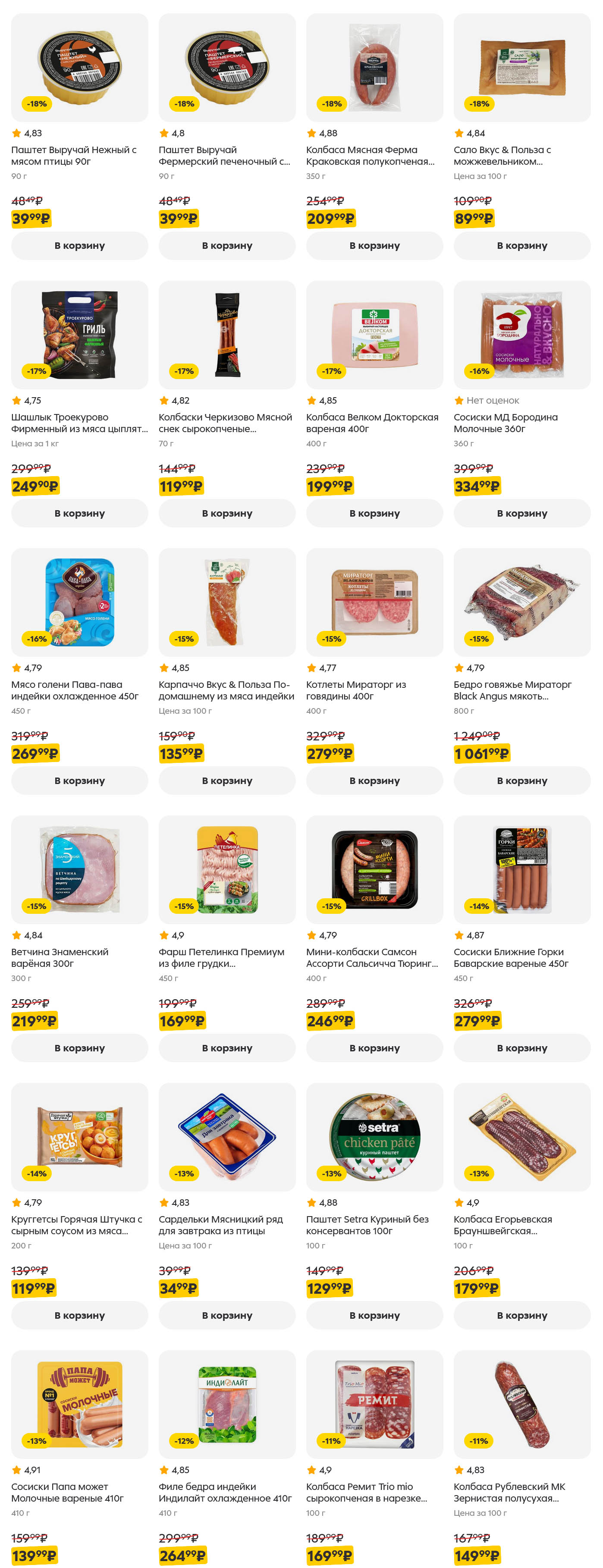Open Круггетсы Горячая Штучка product card
Screen dimensions: 603x1568
(x=79, y=1137)
